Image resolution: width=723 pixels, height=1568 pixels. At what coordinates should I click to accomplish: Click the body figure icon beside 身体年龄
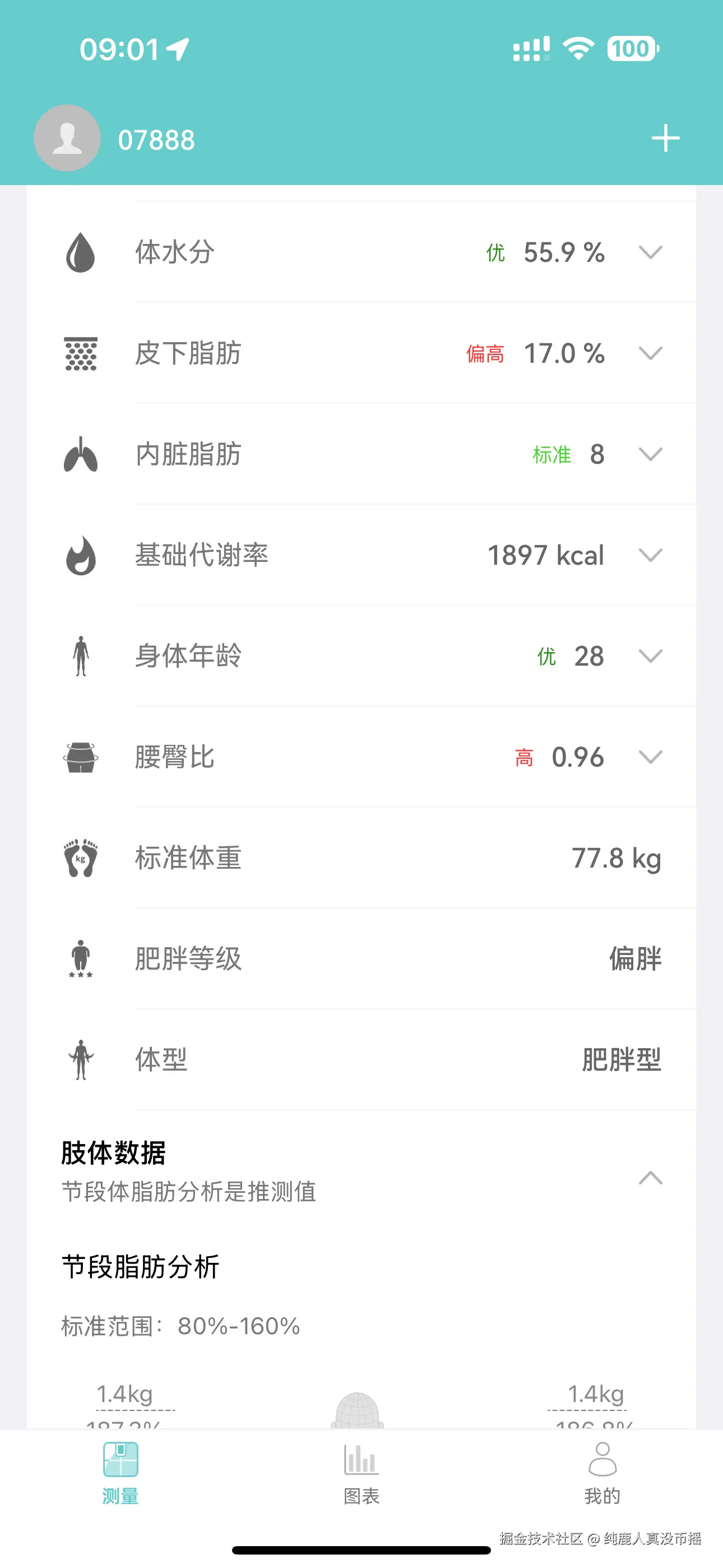pyautogui.click(x=81, y=656)
